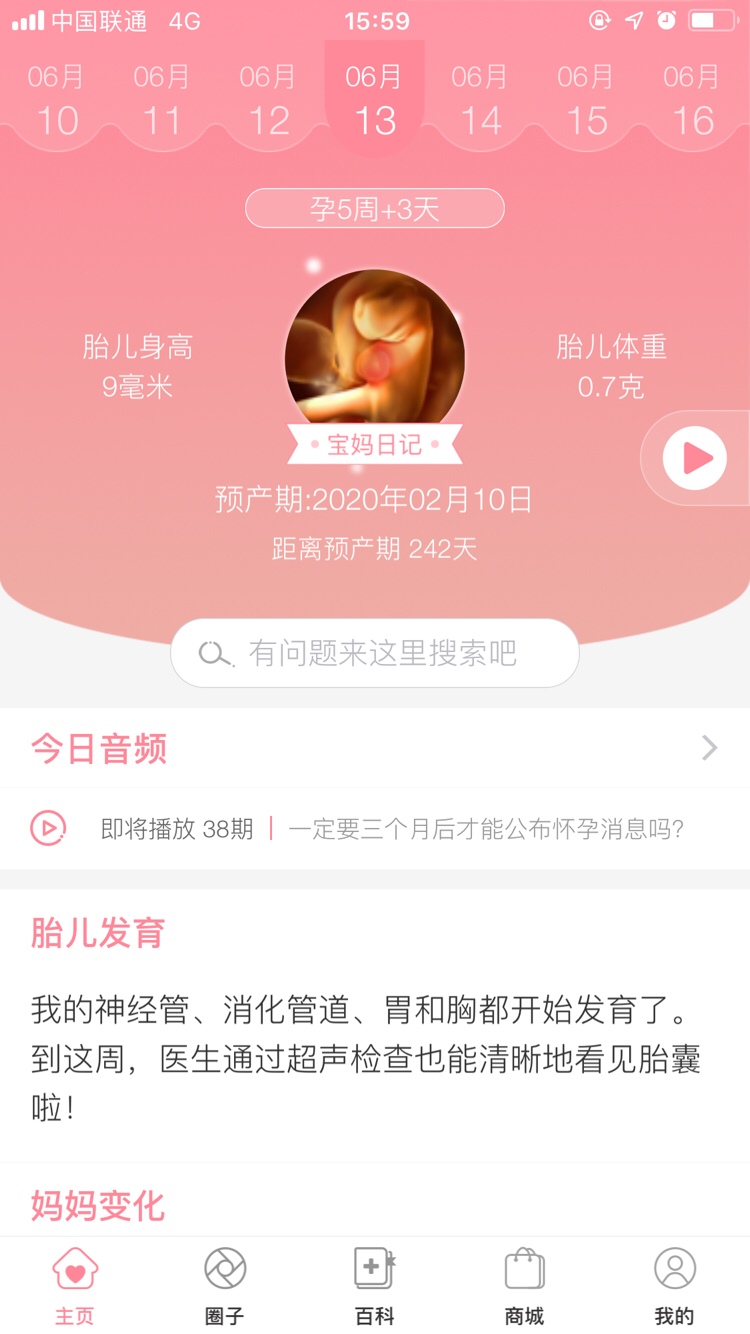Viewport: 750px width, 1334px height.
Task: Expand 今日音频 with the chevron arrow
Action: click(709, 748)
